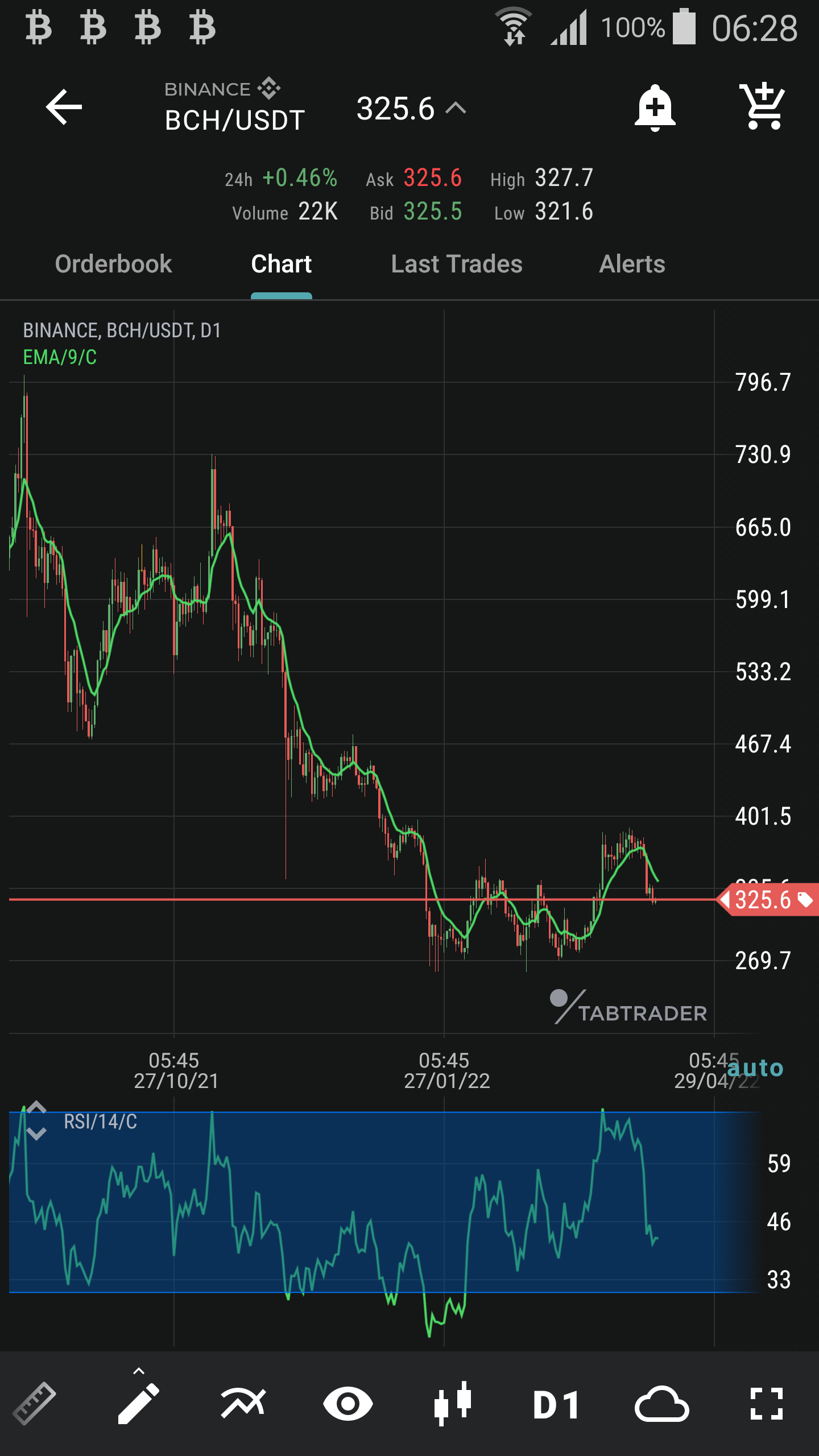Viewport: 819px width, 1456px height.
Task: Change the D1 timeframe
Action: (x=556, y=1405)
